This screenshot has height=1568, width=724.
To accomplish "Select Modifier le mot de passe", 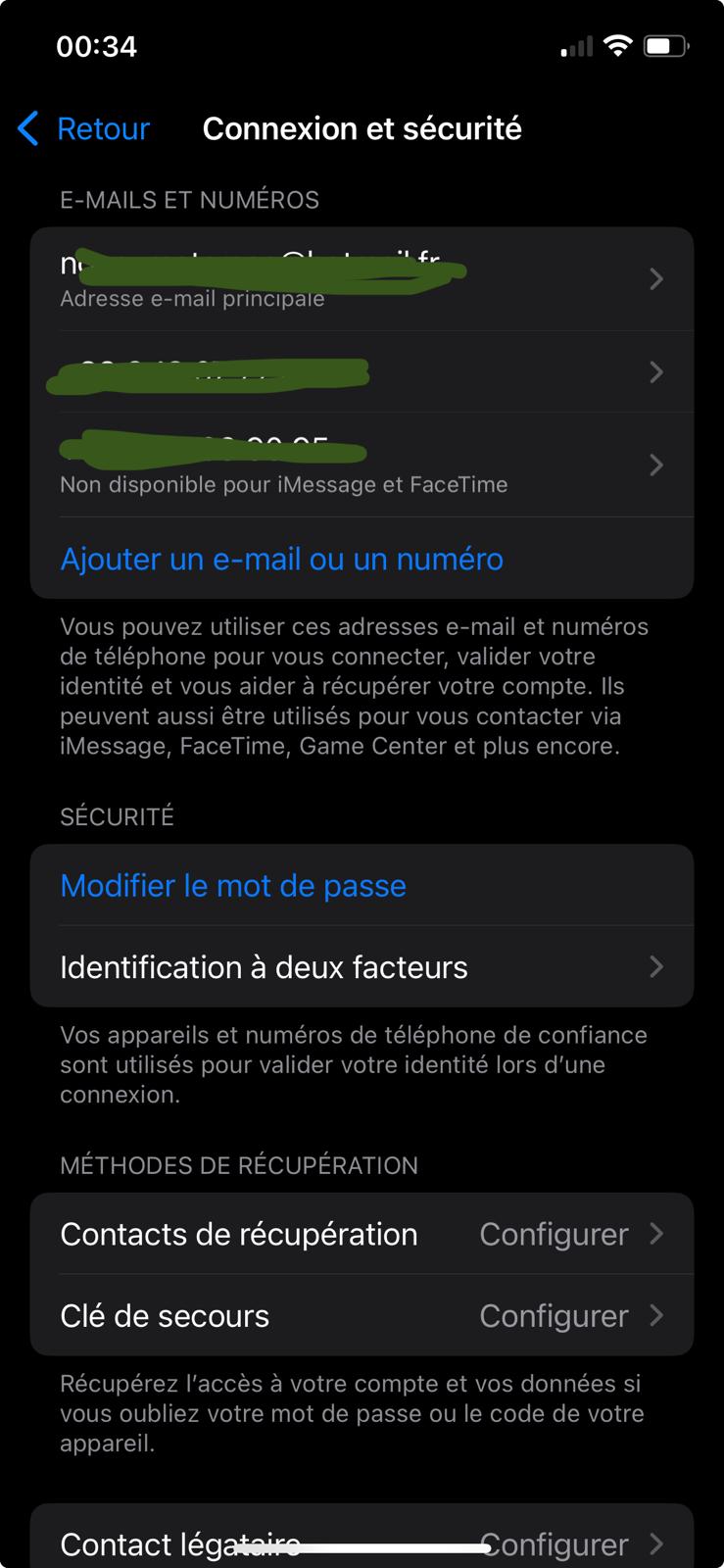I will pyautogui.click(x=233, y=885).
